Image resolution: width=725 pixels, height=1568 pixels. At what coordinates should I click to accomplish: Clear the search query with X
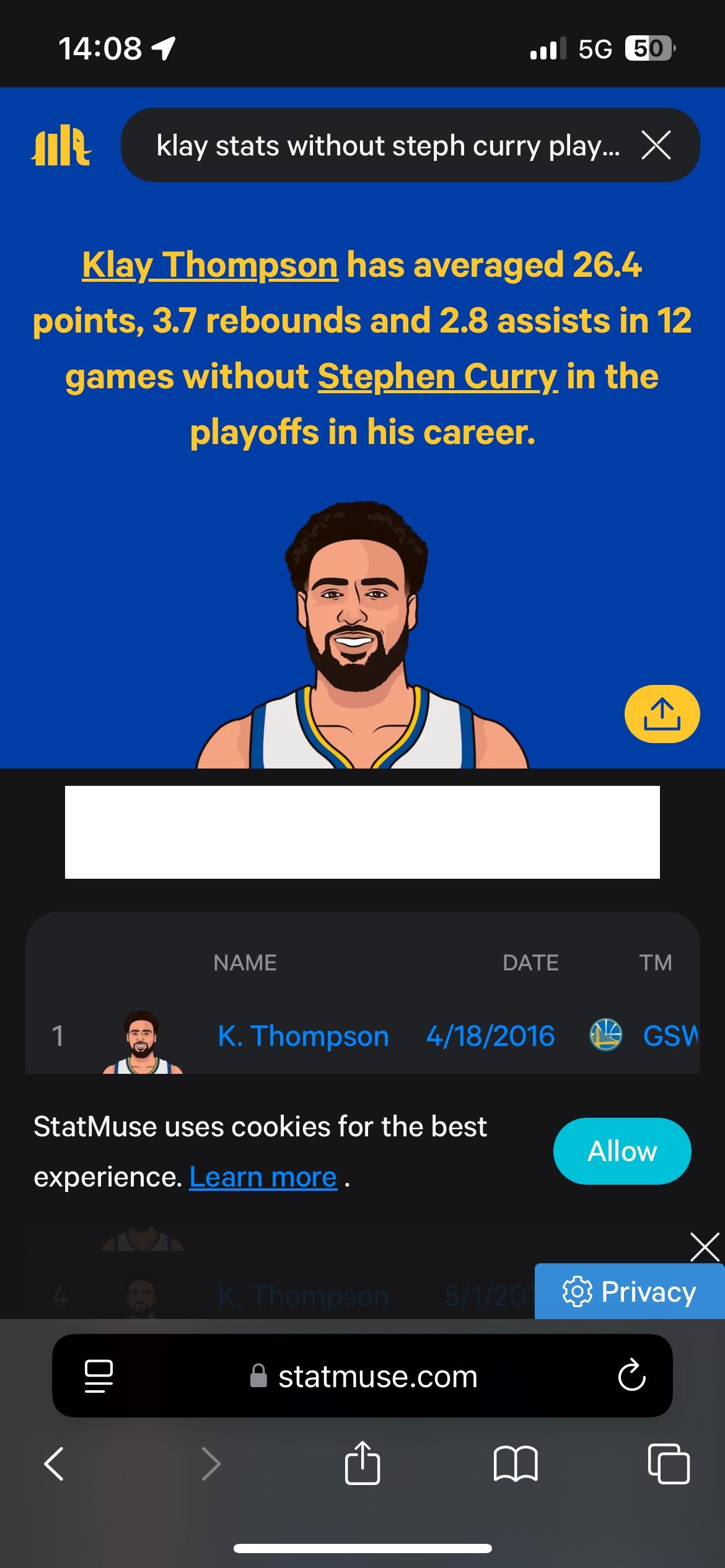[656, 146]
